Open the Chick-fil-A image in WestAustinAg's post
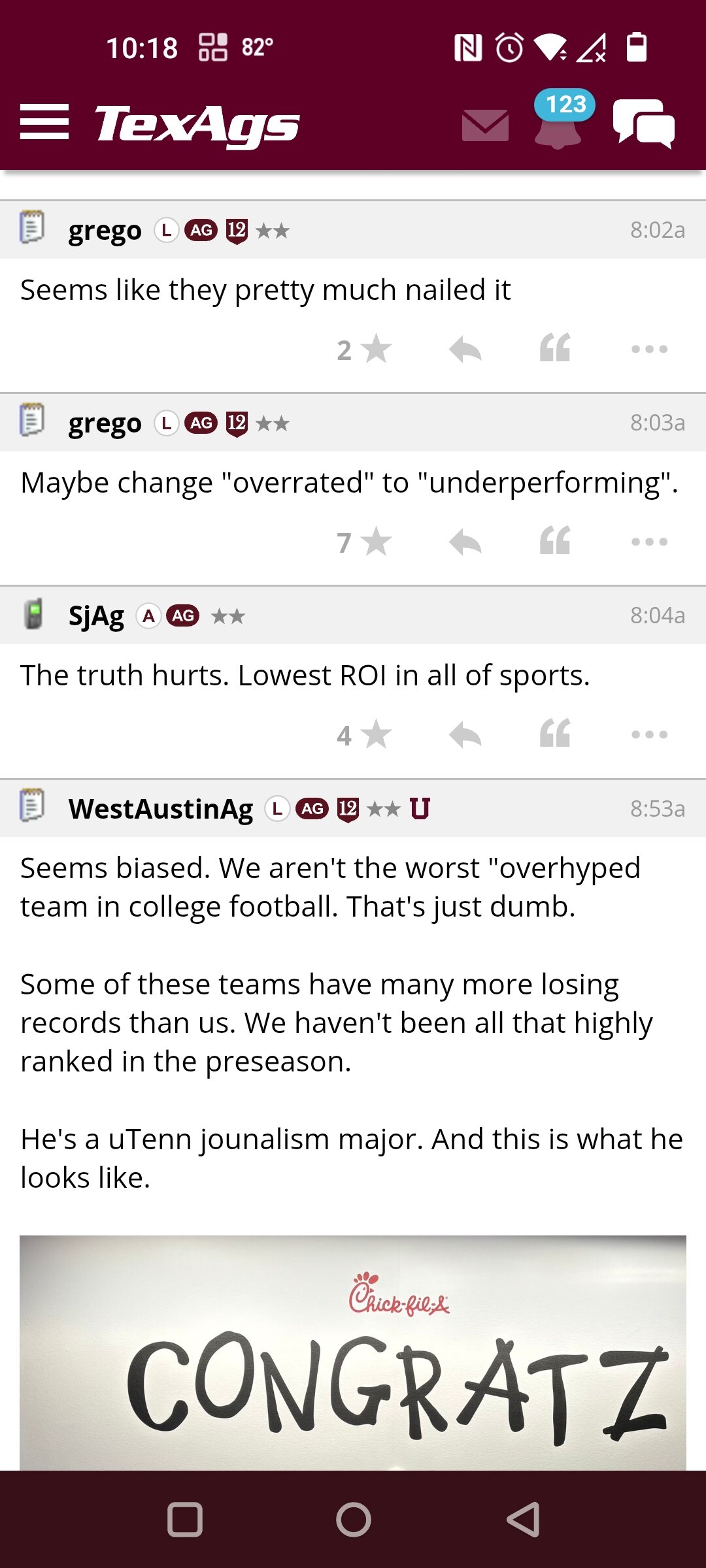 coord(353,1352)
